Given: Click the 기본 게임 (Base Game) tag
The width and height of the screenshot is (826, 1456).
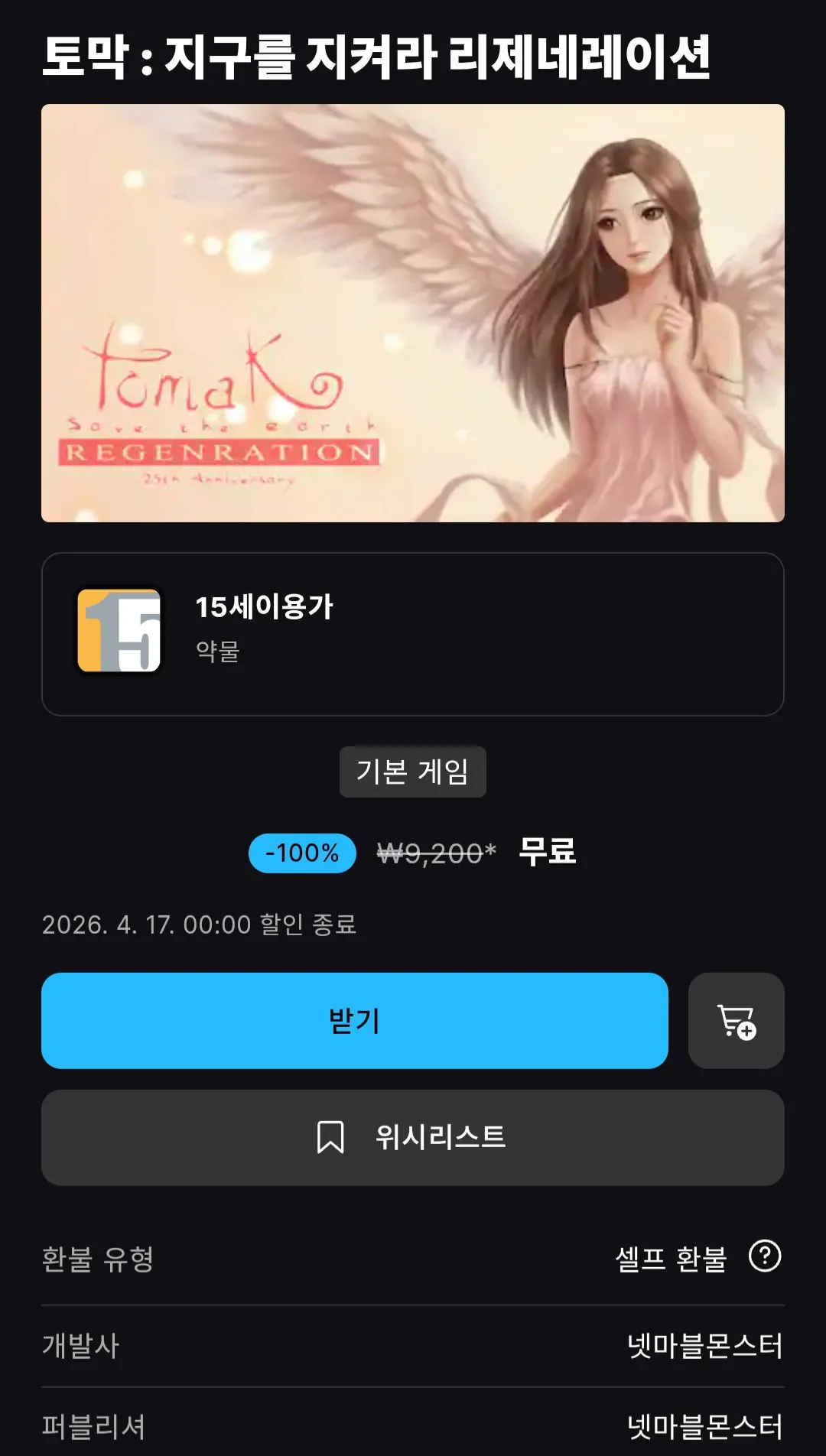Looking at the screenshot, I should point(412,772).
